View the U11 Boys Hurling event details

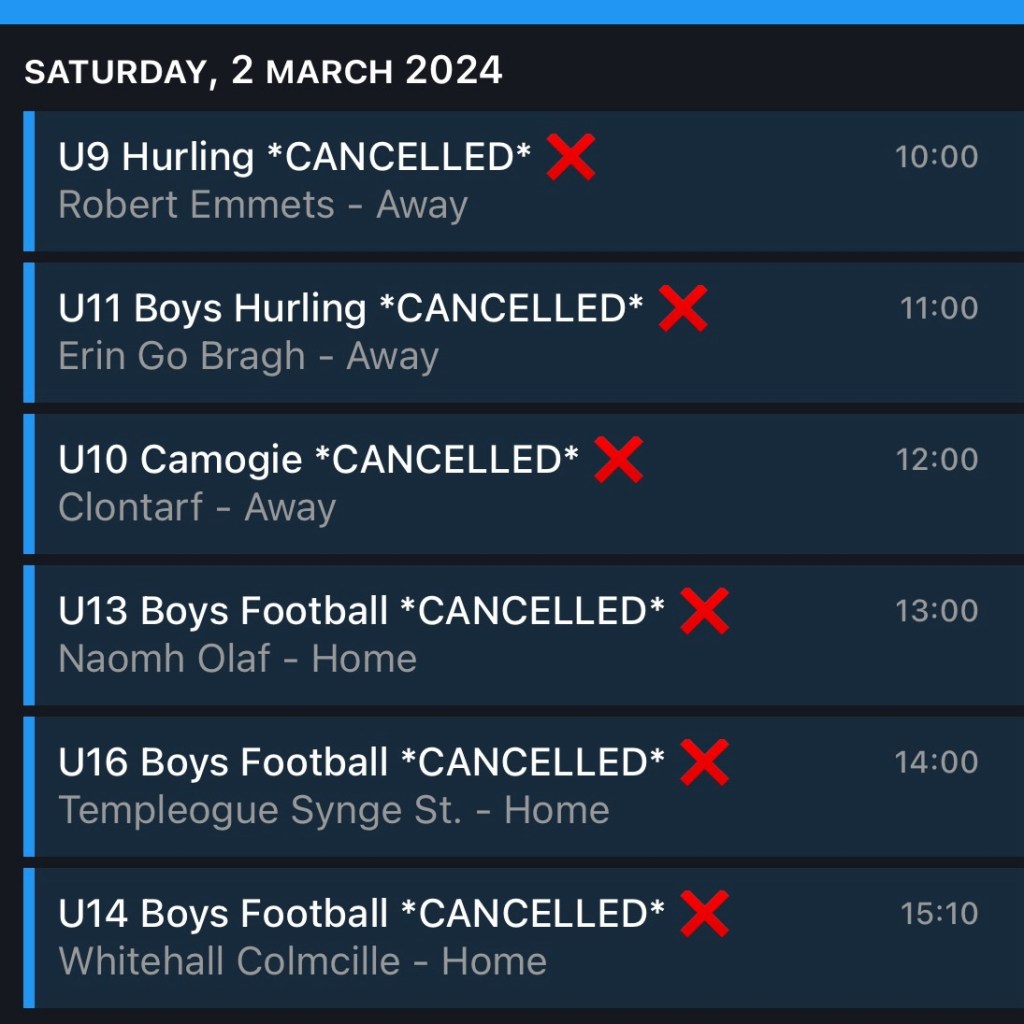pyautogui.click(x=500, y=332)
